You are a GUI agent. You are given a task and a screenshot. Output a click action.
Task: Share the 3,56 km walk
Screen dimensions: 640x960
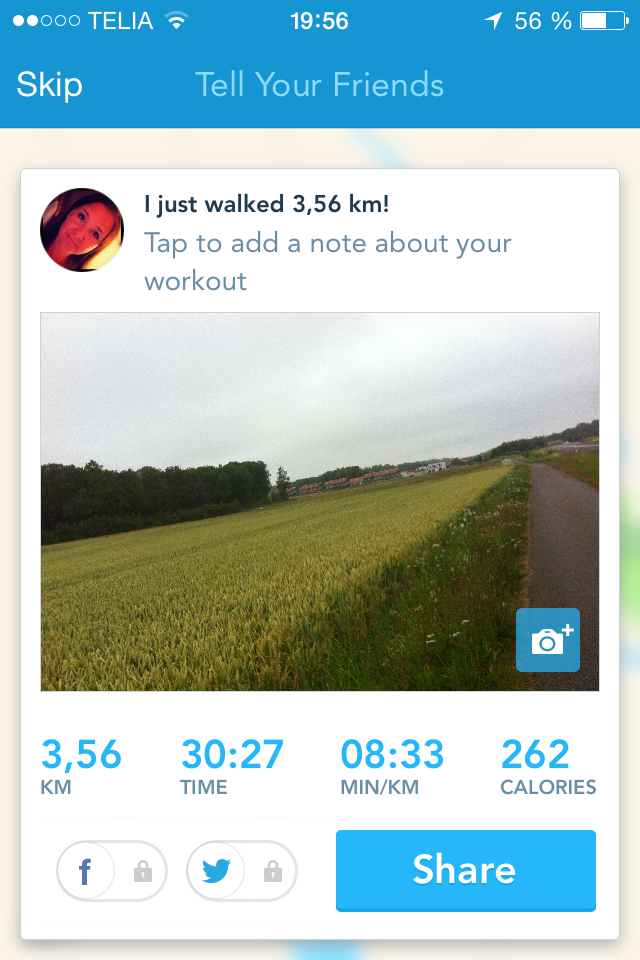click(x=465, y=870)
